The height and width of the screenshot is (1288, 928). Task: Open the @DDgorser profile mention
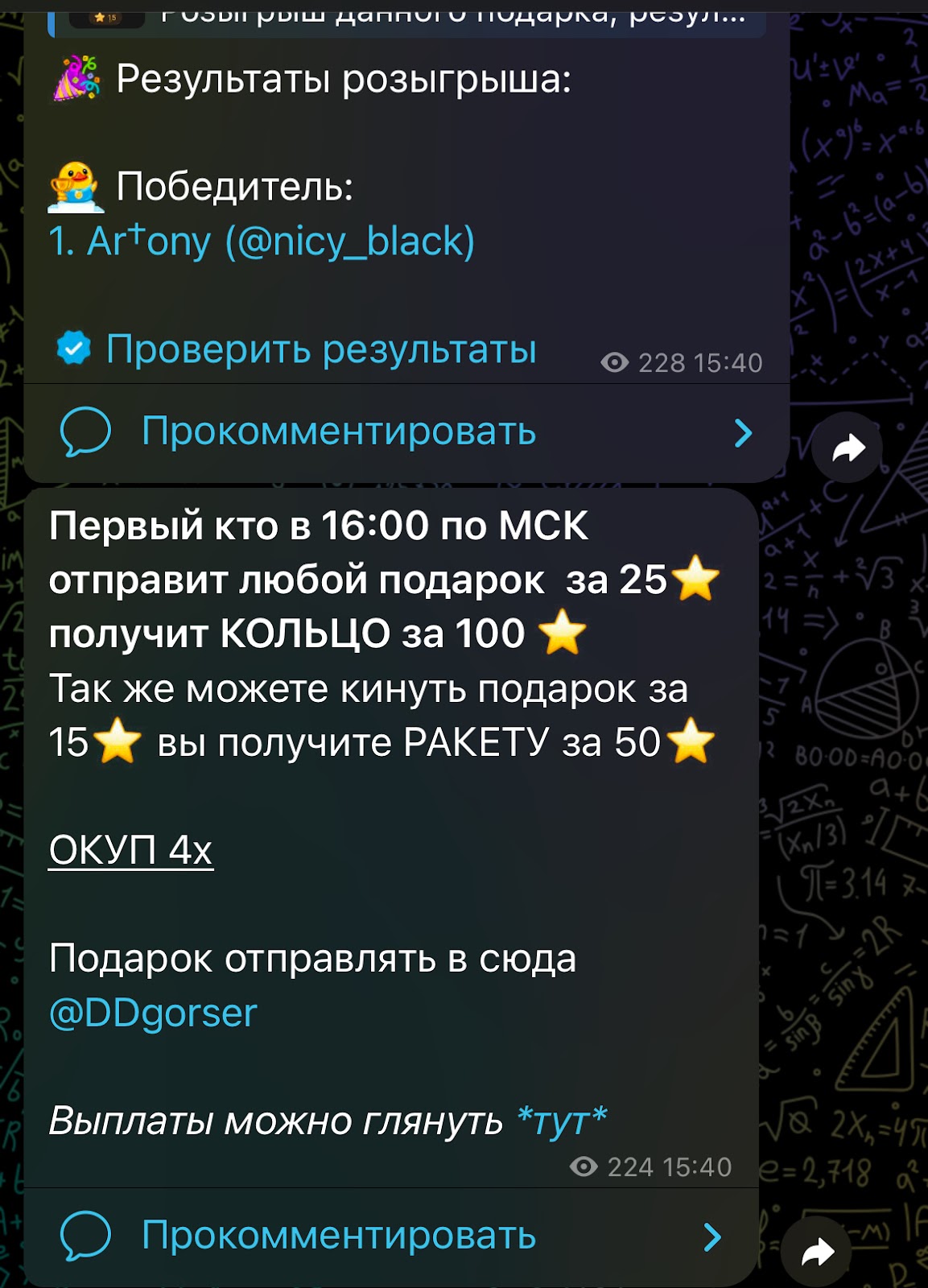coord(153,1013)
